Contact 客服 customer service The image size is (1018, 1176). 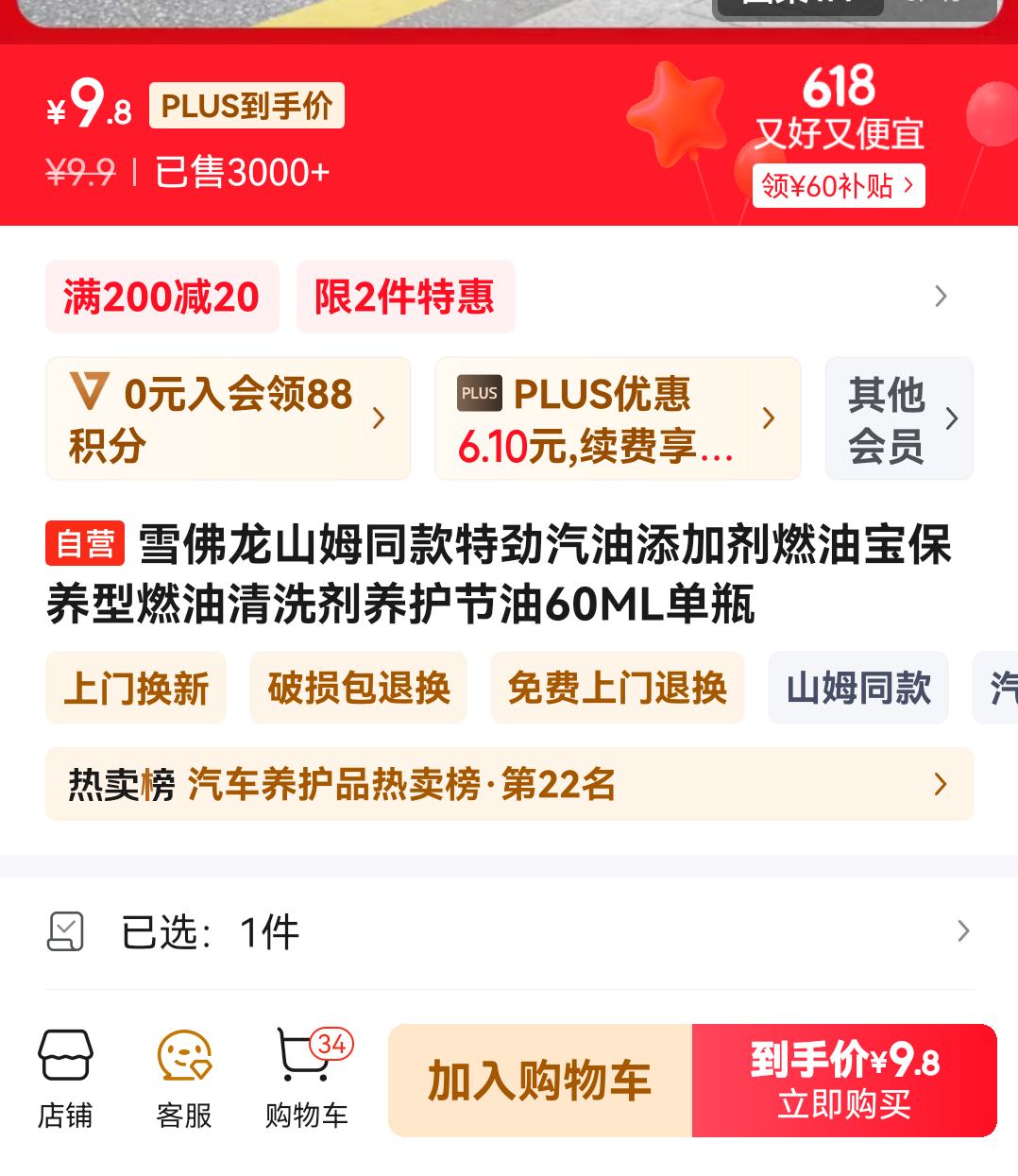184,1080
